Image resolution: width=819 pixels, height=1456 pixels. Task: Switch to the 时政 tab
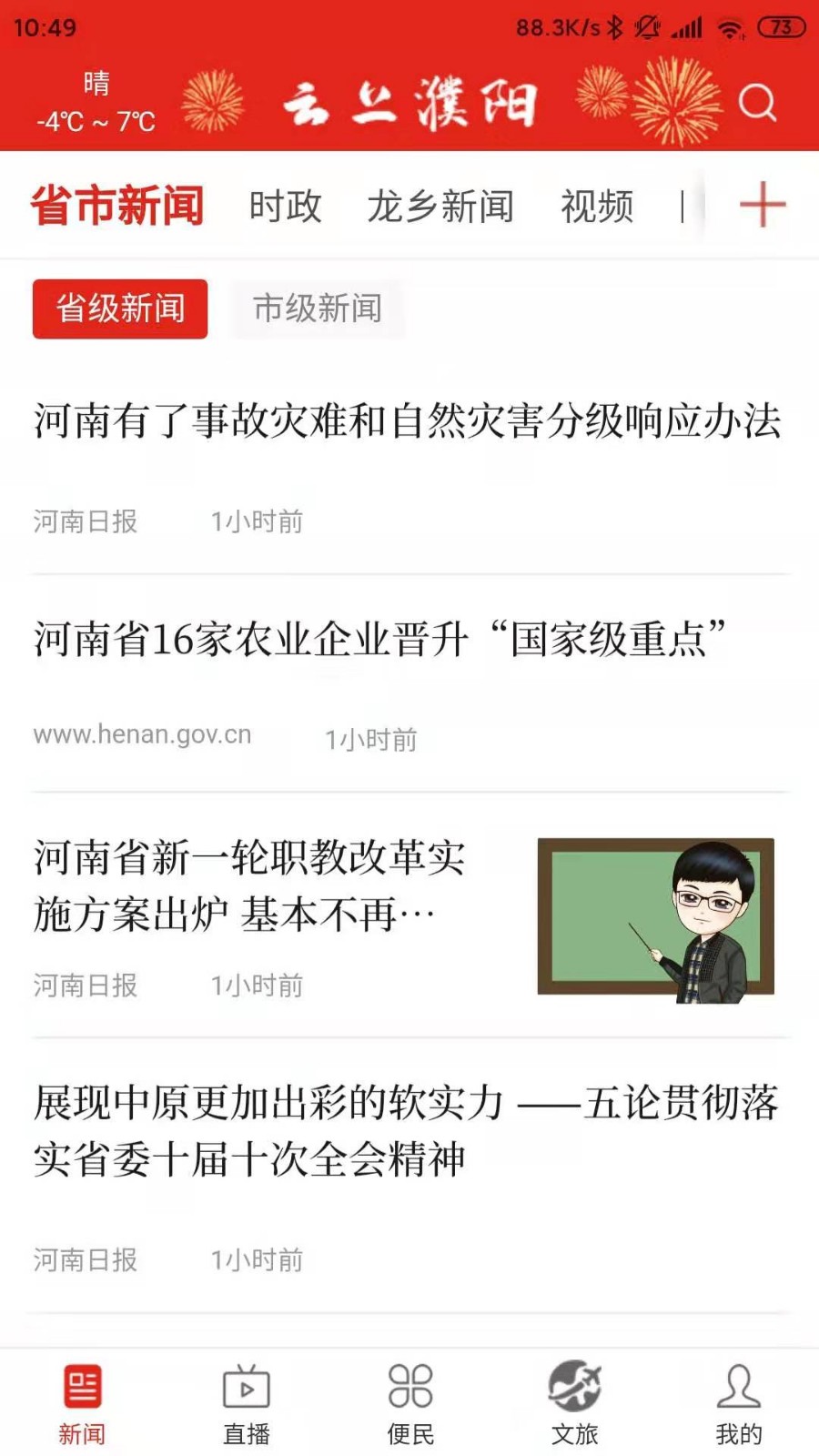coord(285,207)
